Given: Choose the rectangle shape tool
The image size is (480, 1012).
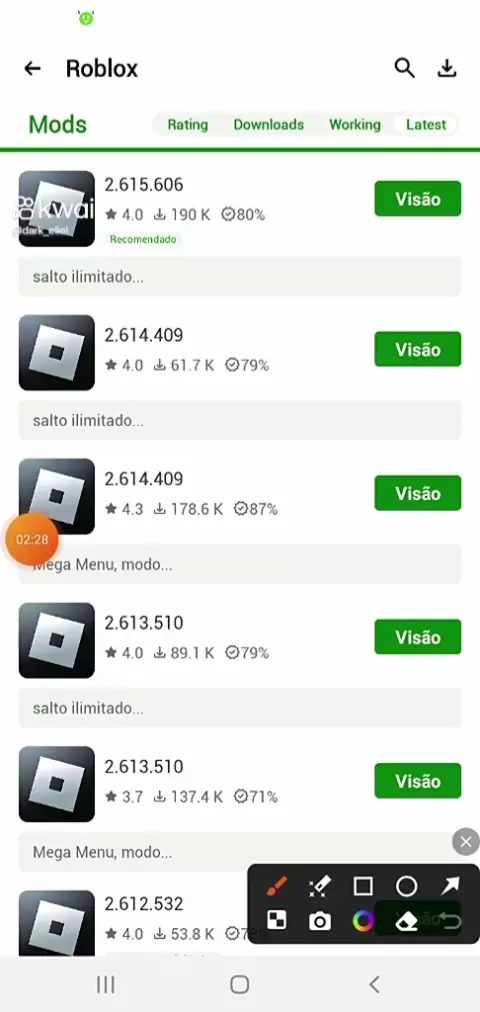Looking at the screenshot, I should pyautogui.click(x=363, y=886).
